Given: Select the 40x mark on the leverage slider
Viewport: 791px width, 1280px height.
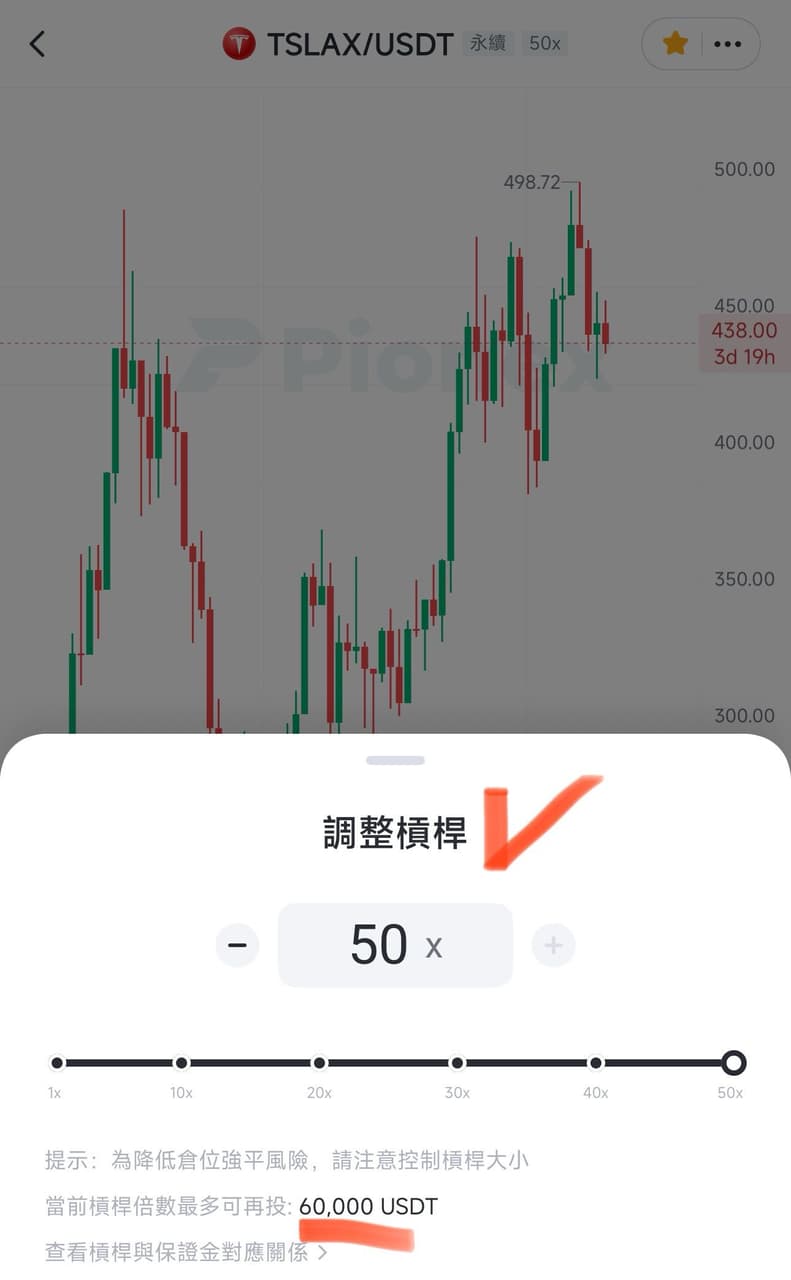Looking at the screenshot, I should (x=596, y=1063).
